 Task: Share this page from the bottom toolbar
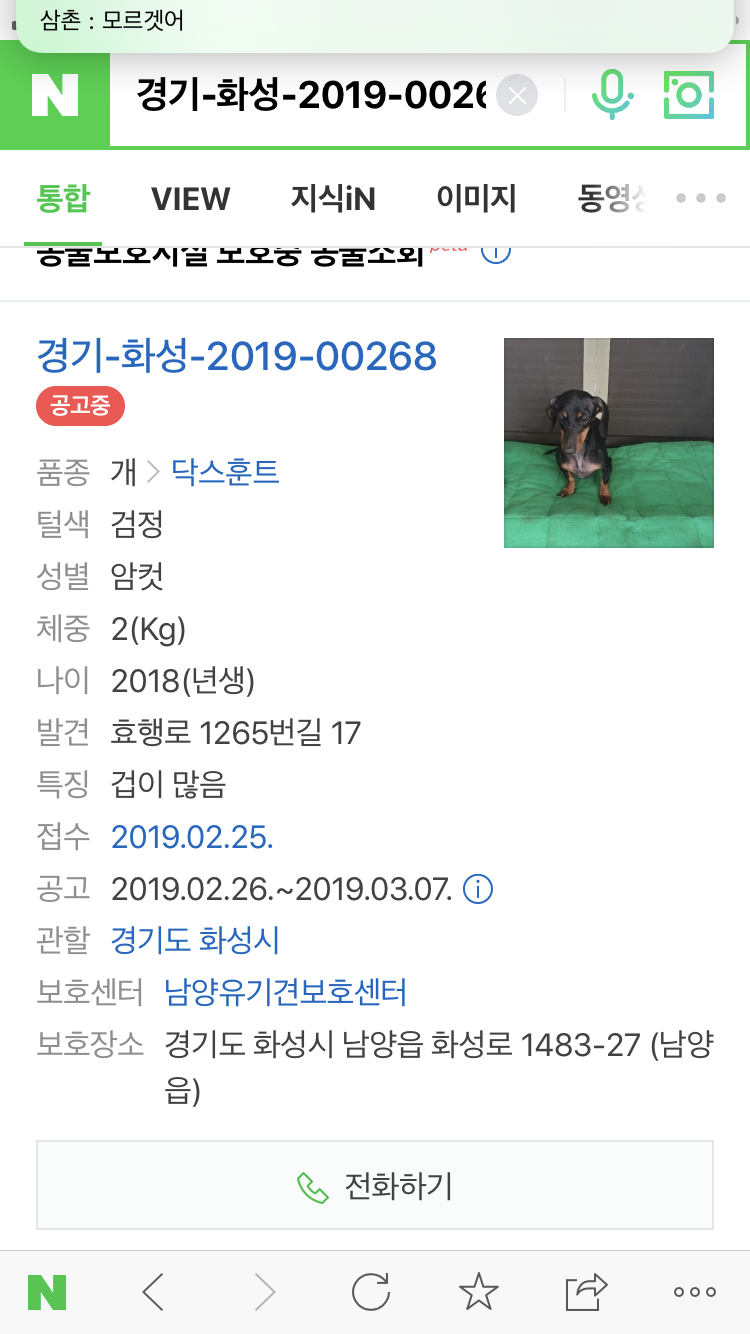click(x=587, y=1292)
